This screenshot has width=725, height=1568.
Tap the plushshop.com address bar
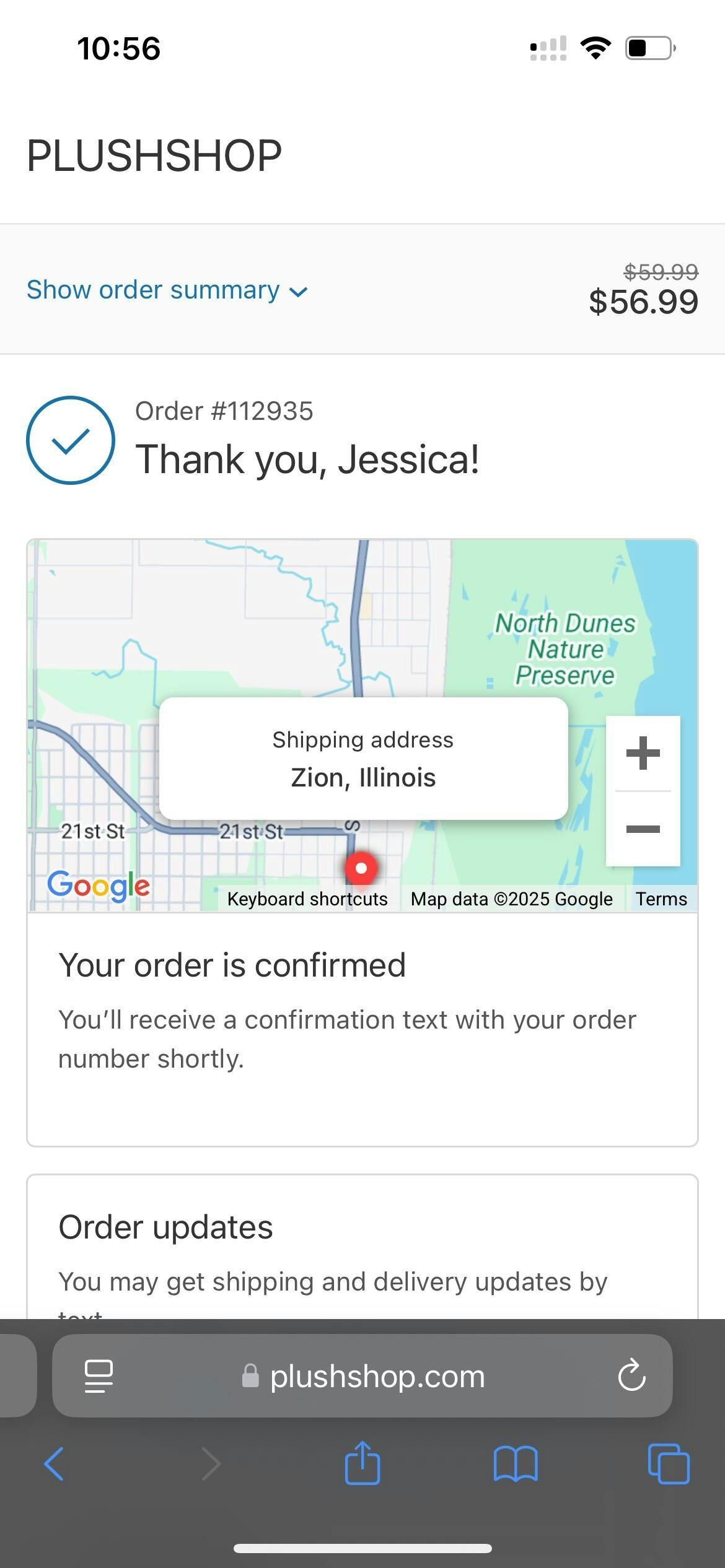click(377, 1377)
